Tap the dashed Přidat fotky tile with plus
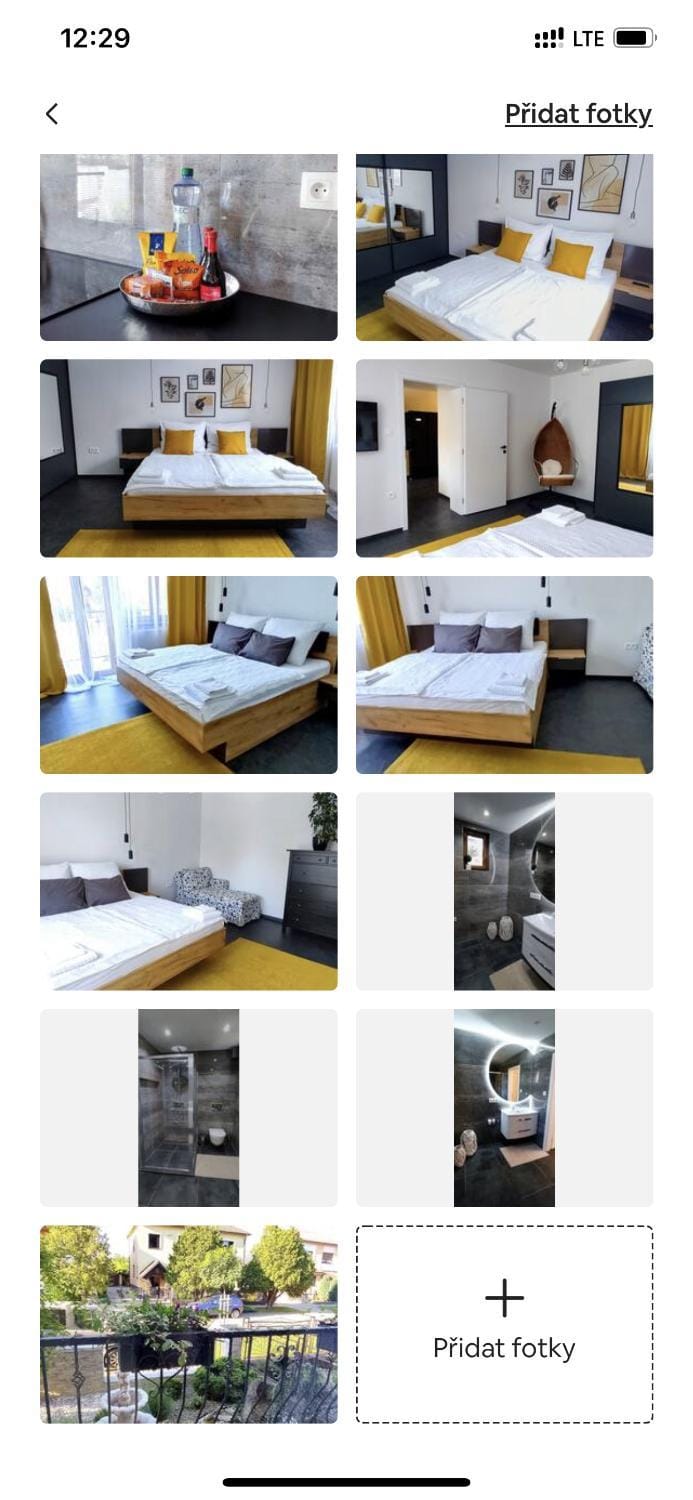The image size is (693, 1500). [x=504, y=1324]
